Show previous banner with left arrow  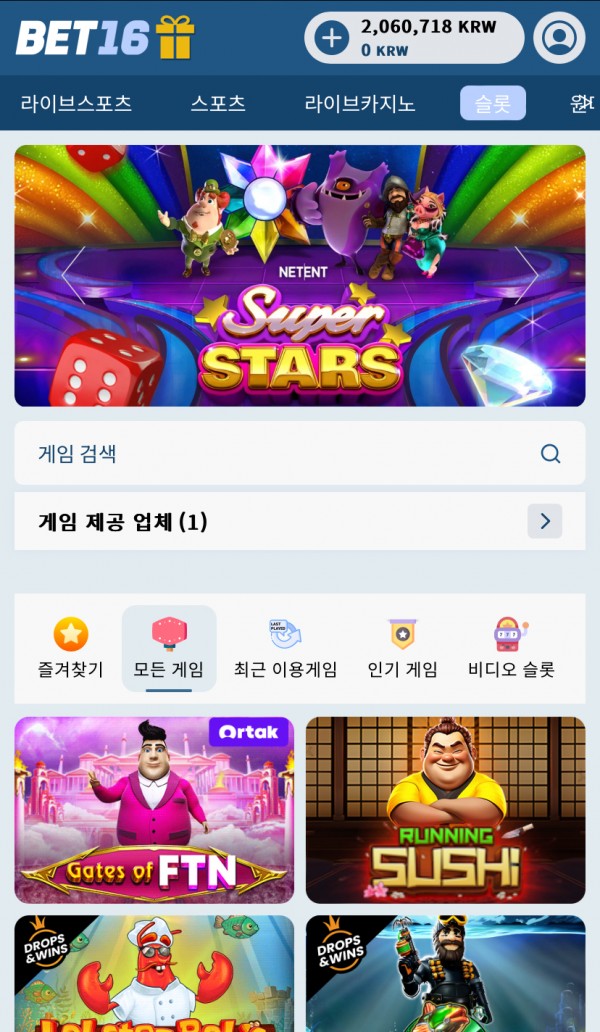[74, 274]
